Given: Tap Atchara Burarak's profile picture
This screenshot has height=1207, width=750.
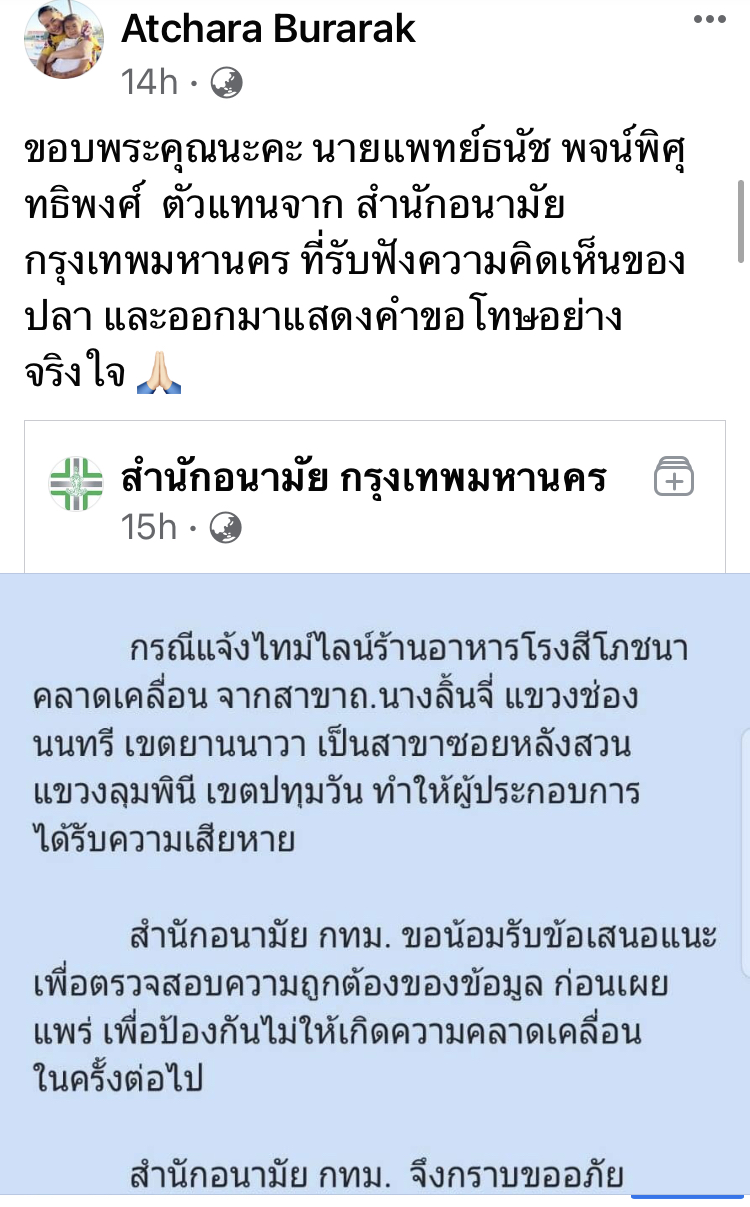Looking at the screenshot, I should click(x=62, y=40).
